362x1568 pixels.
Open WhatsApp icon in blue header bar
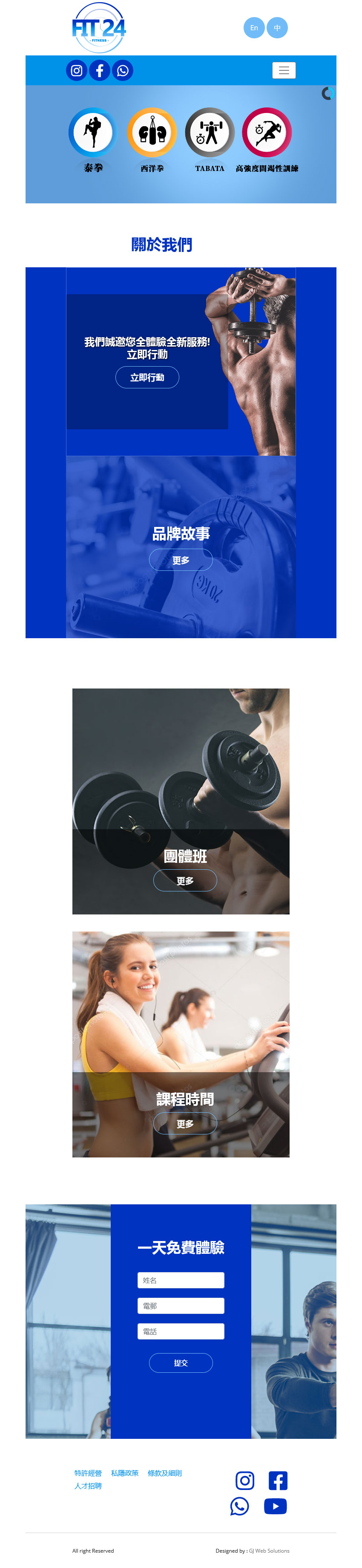(x=123, y=71)
